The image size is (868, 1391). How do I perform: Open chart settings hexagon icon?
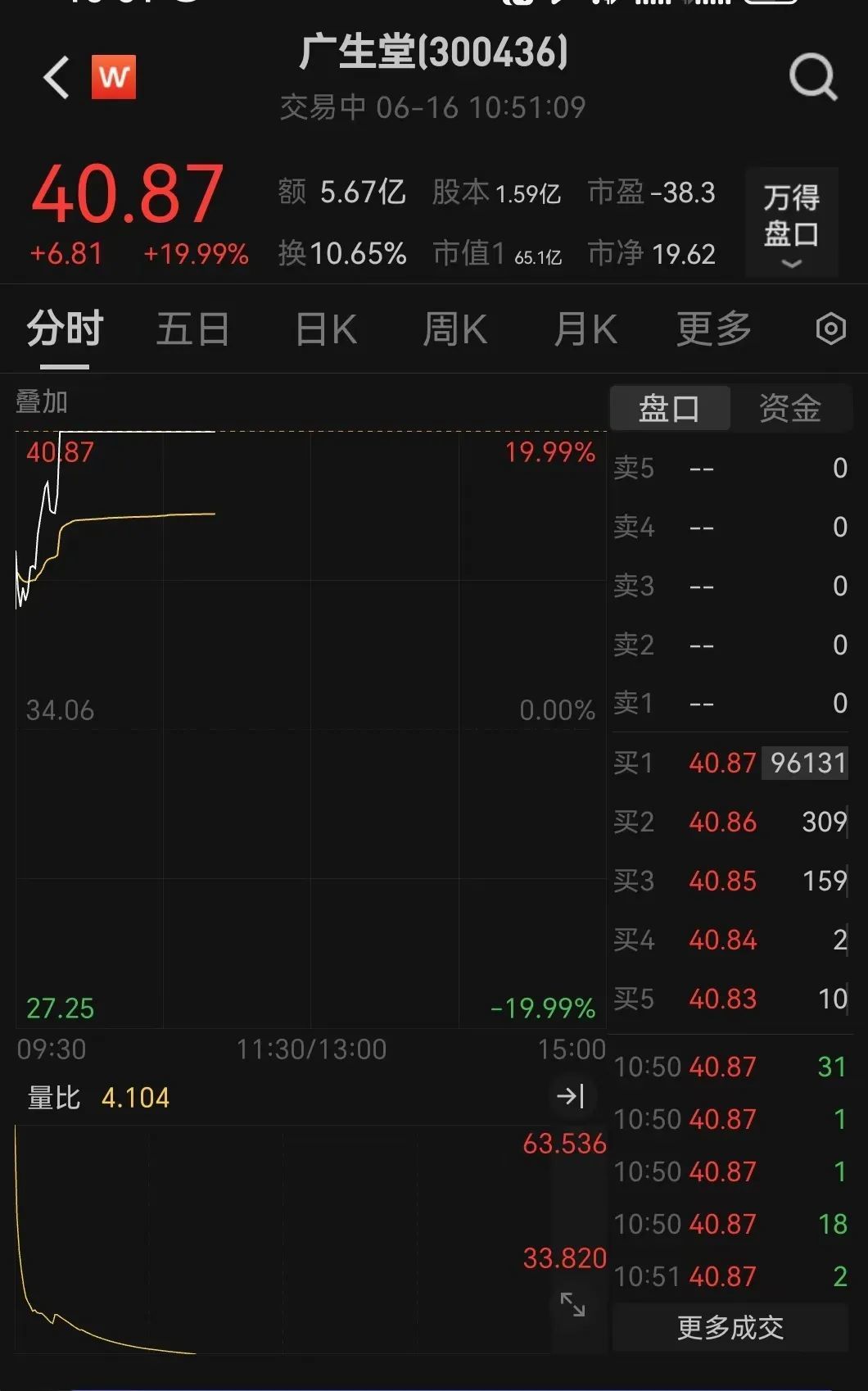830,329
